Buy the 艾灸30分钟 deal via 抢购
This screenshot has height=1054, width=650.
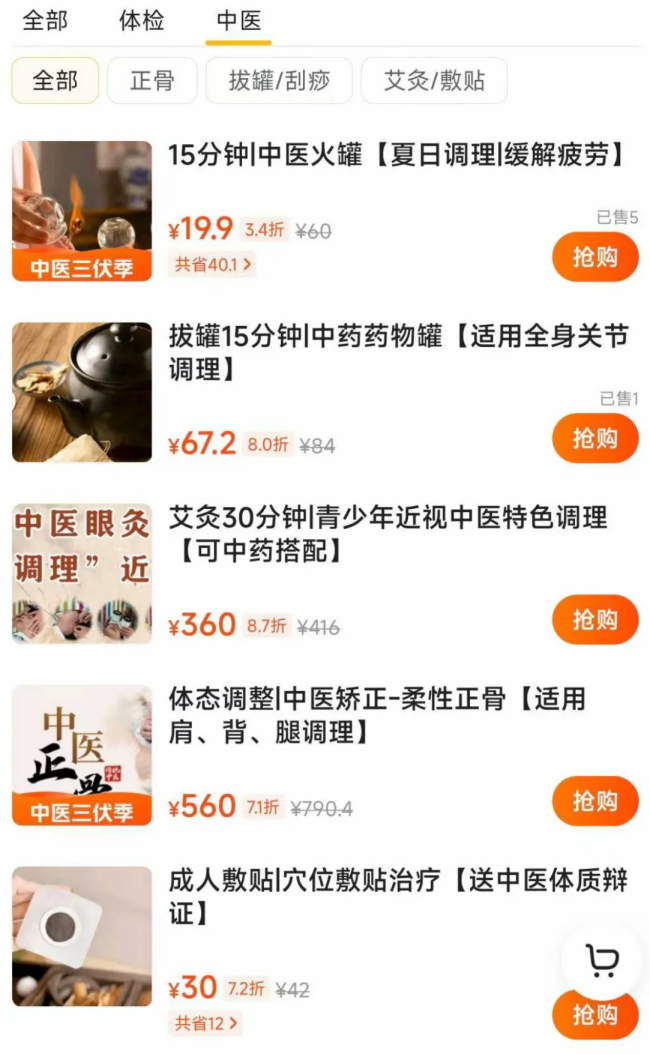point(595,620)
